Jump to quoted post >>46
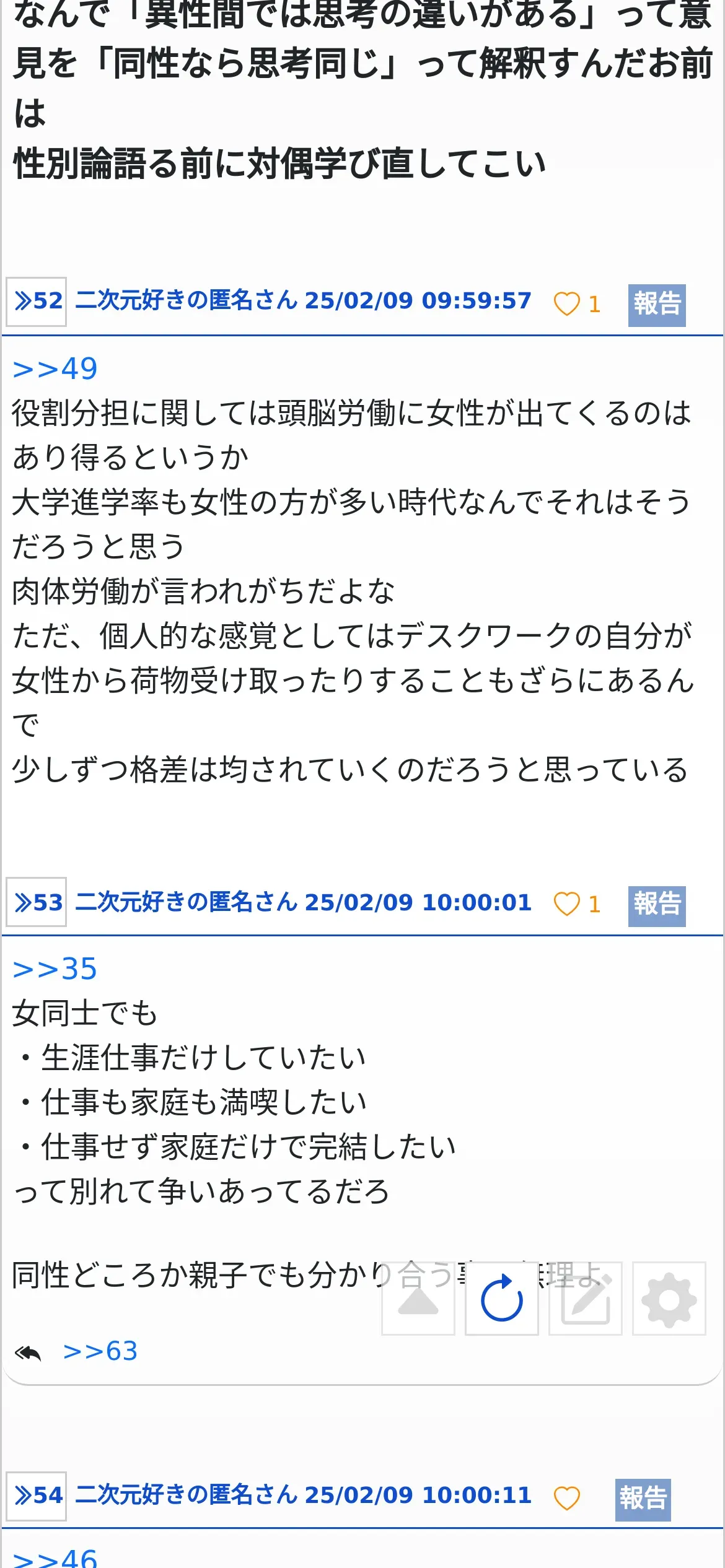Image resolution: width=725 pixels, height=1568 pixels. tap(55, 1557)
